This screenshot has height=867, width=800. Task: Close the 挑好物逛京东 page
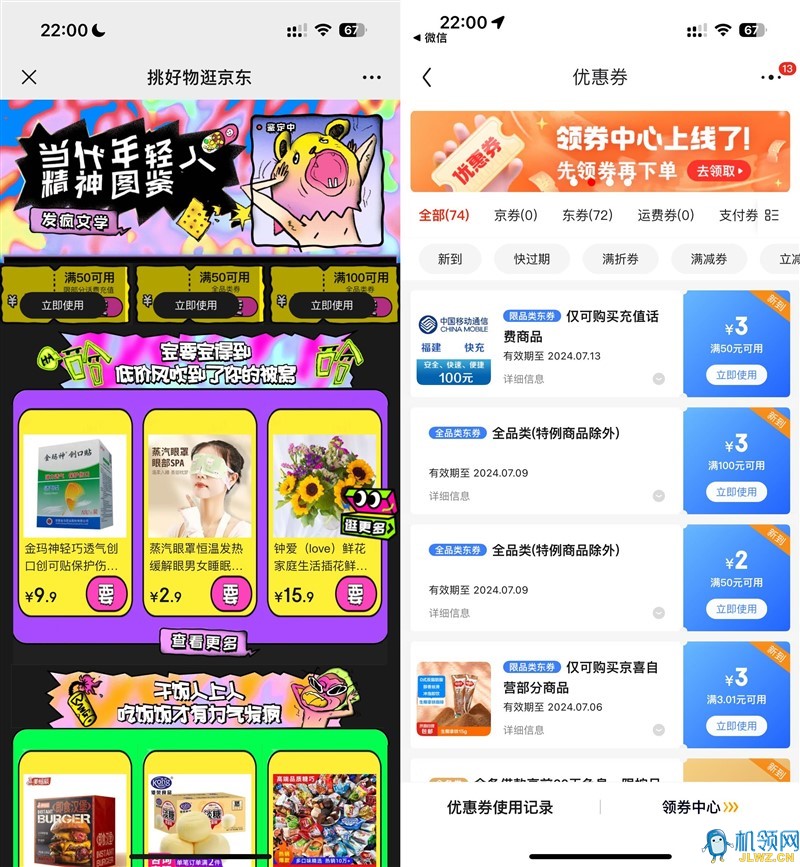tap(29, 77)
